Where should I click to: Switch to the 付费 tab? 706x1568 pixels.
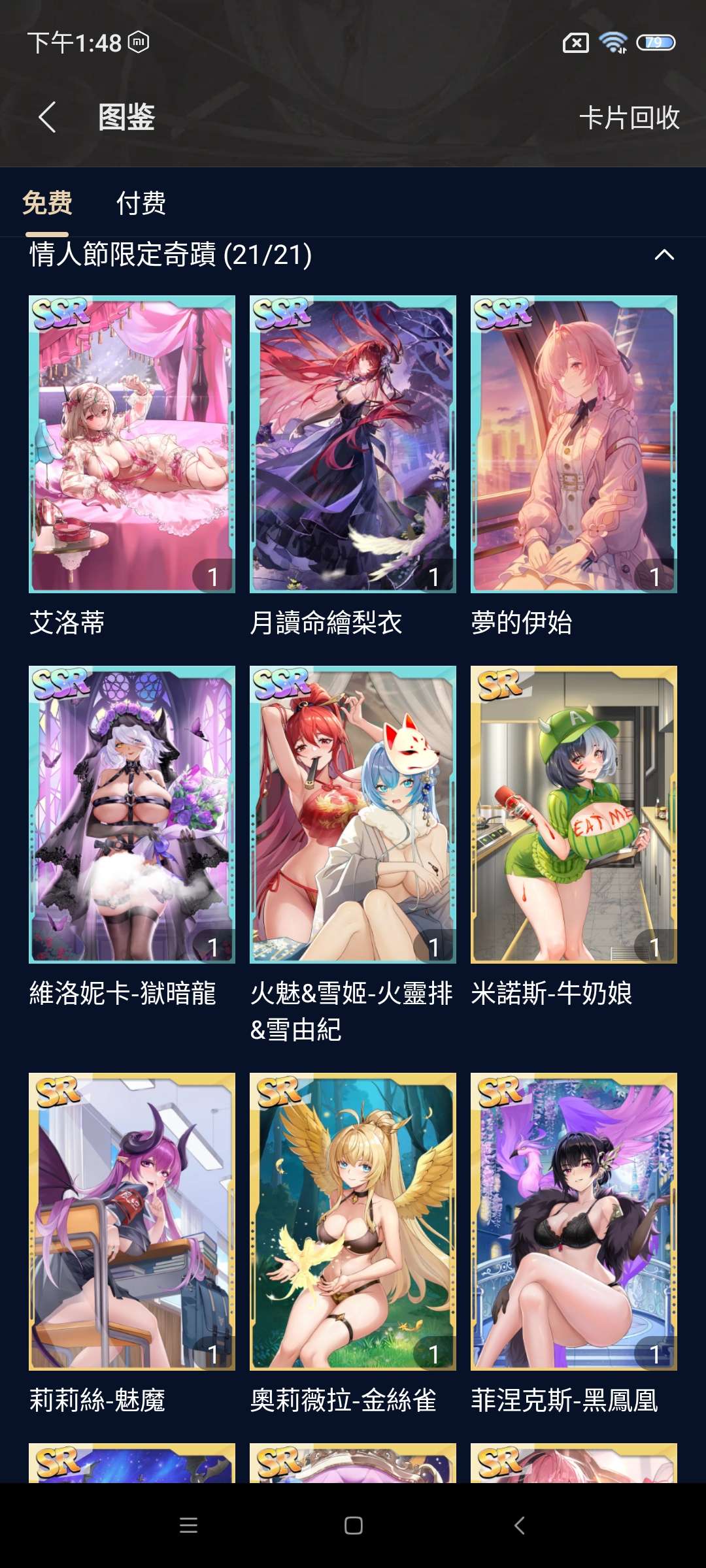(x=141, y=203)
